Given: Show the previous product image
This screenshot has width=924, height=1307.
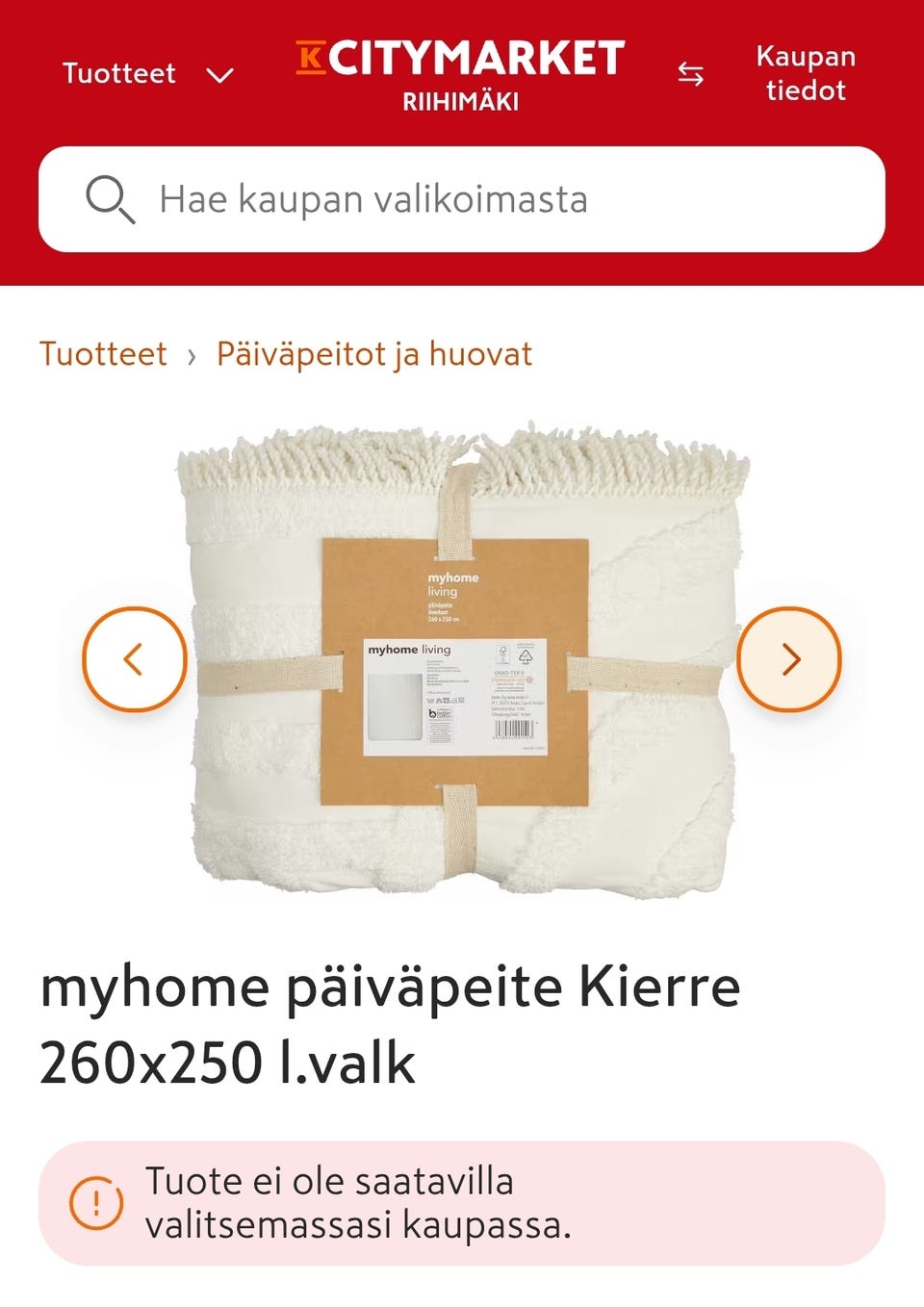Looking at the screenshot, I should pyautogui.click(x=135, y=659).
